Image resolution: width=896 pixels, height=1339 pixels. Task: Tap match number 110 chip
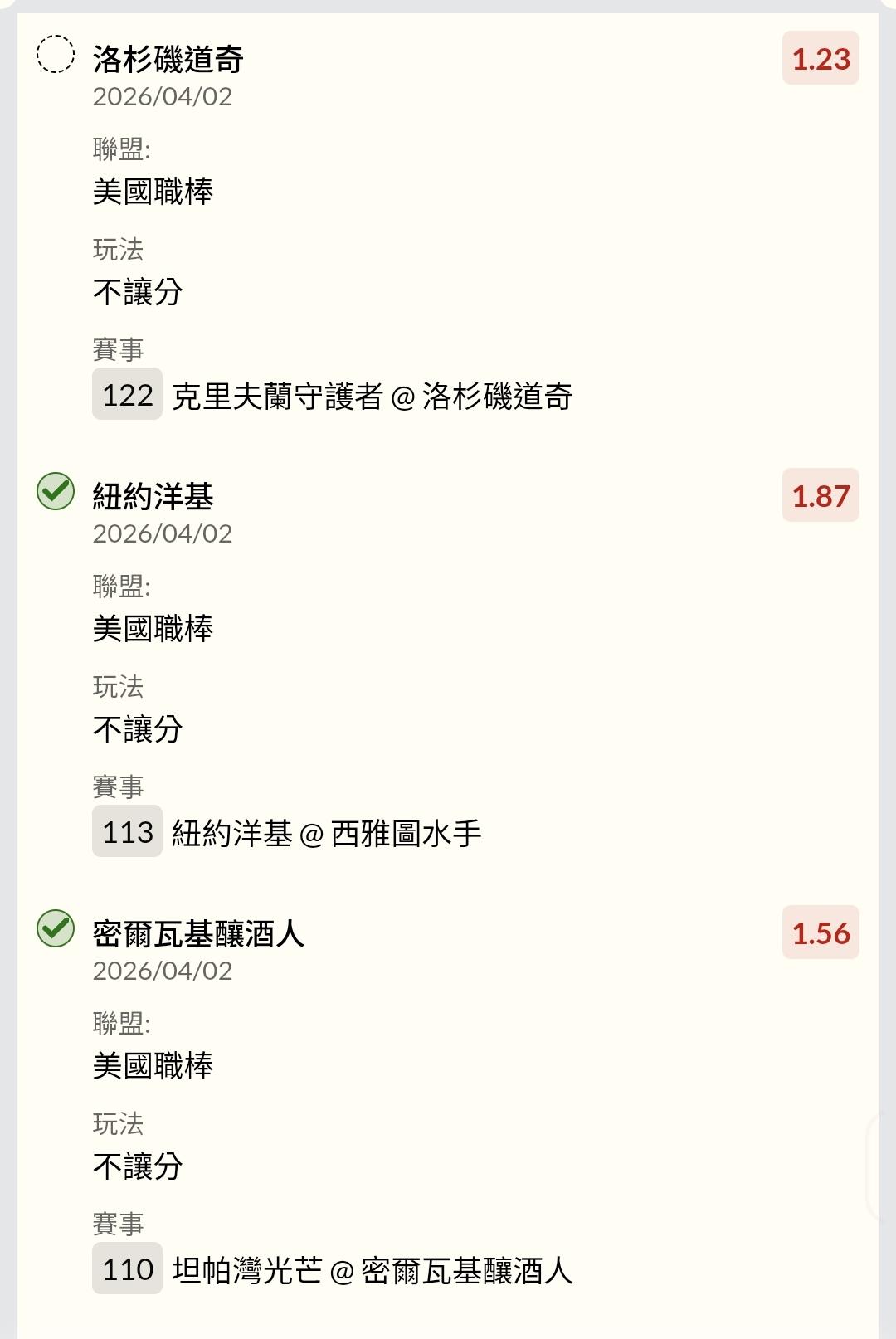[x=127, y=1268]
